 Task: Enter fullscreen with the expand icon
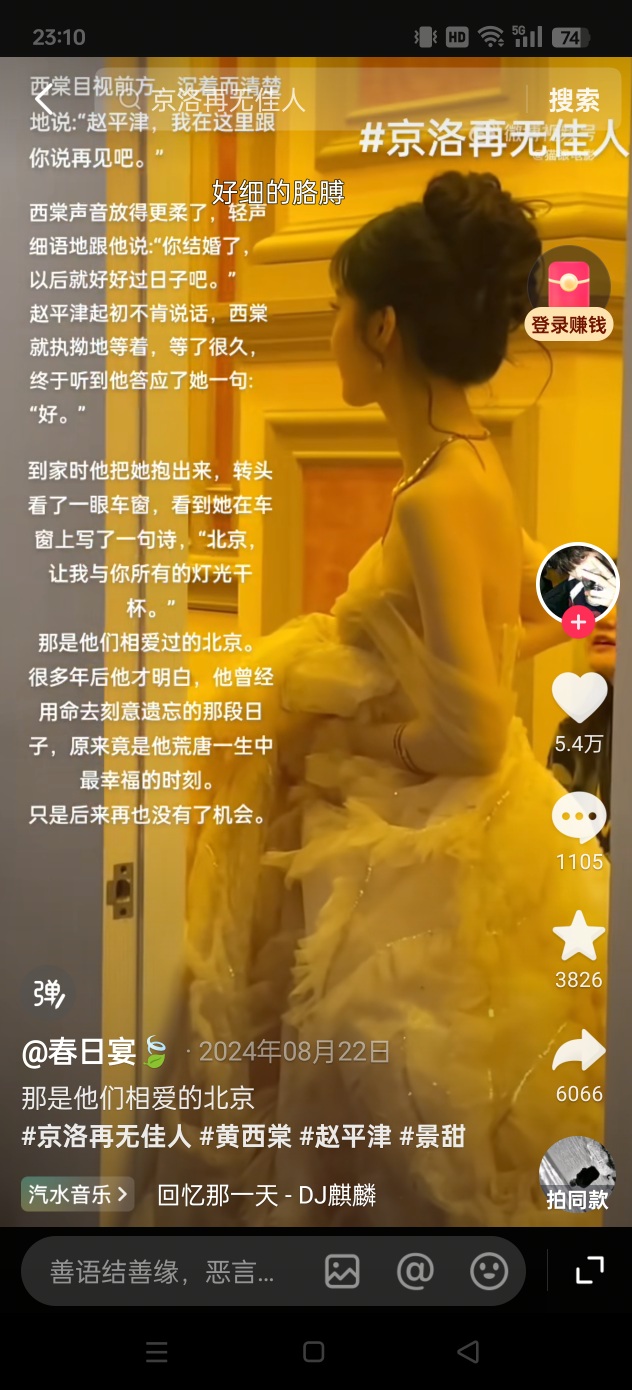click(590, 1271)
